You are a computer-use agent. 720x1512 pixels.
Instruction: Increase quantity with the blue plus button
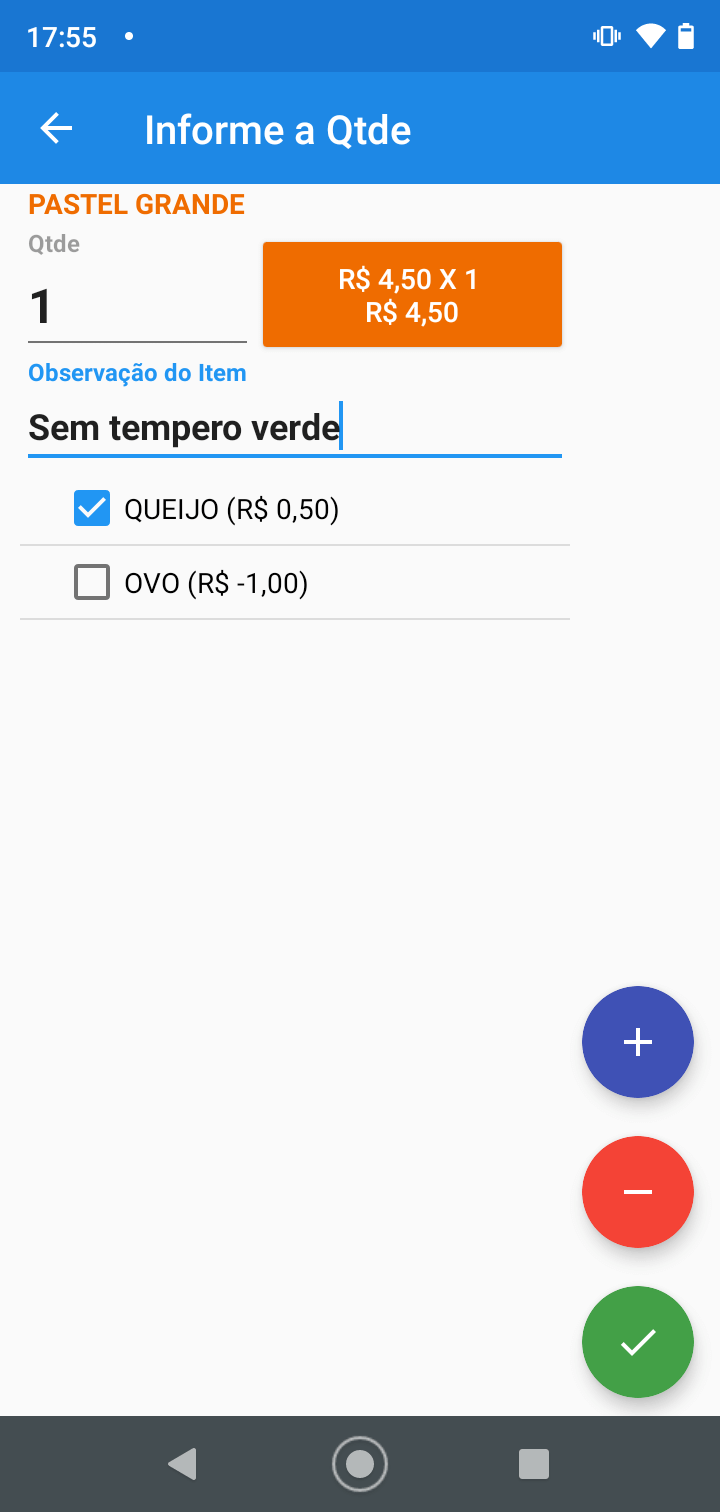click(x=638, y=1042)
